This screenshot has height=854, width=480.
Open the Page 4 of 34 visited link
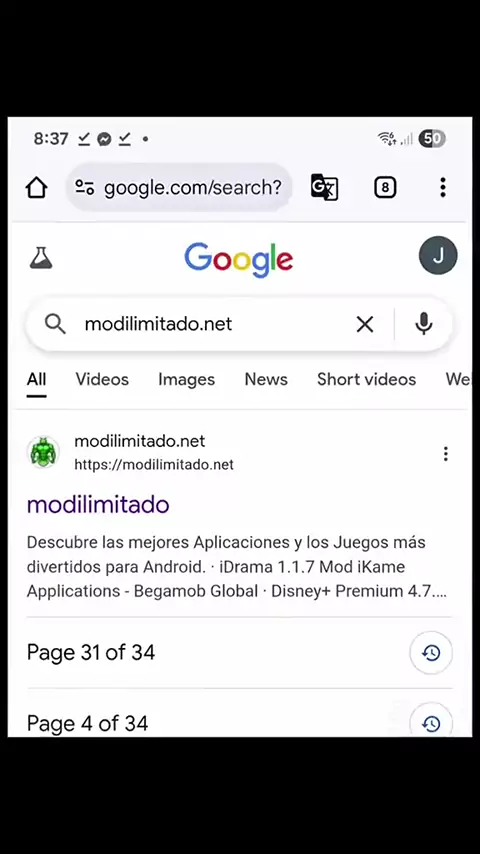point(87,724)
